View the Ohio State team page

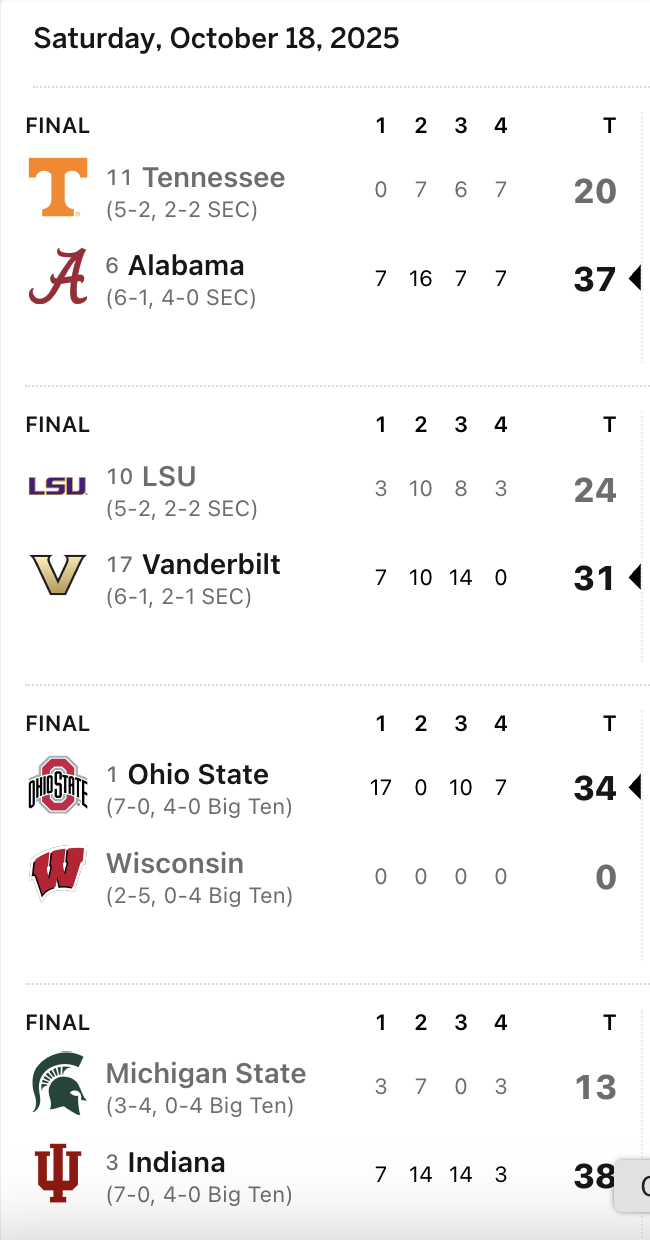click(x=198, y=775)
